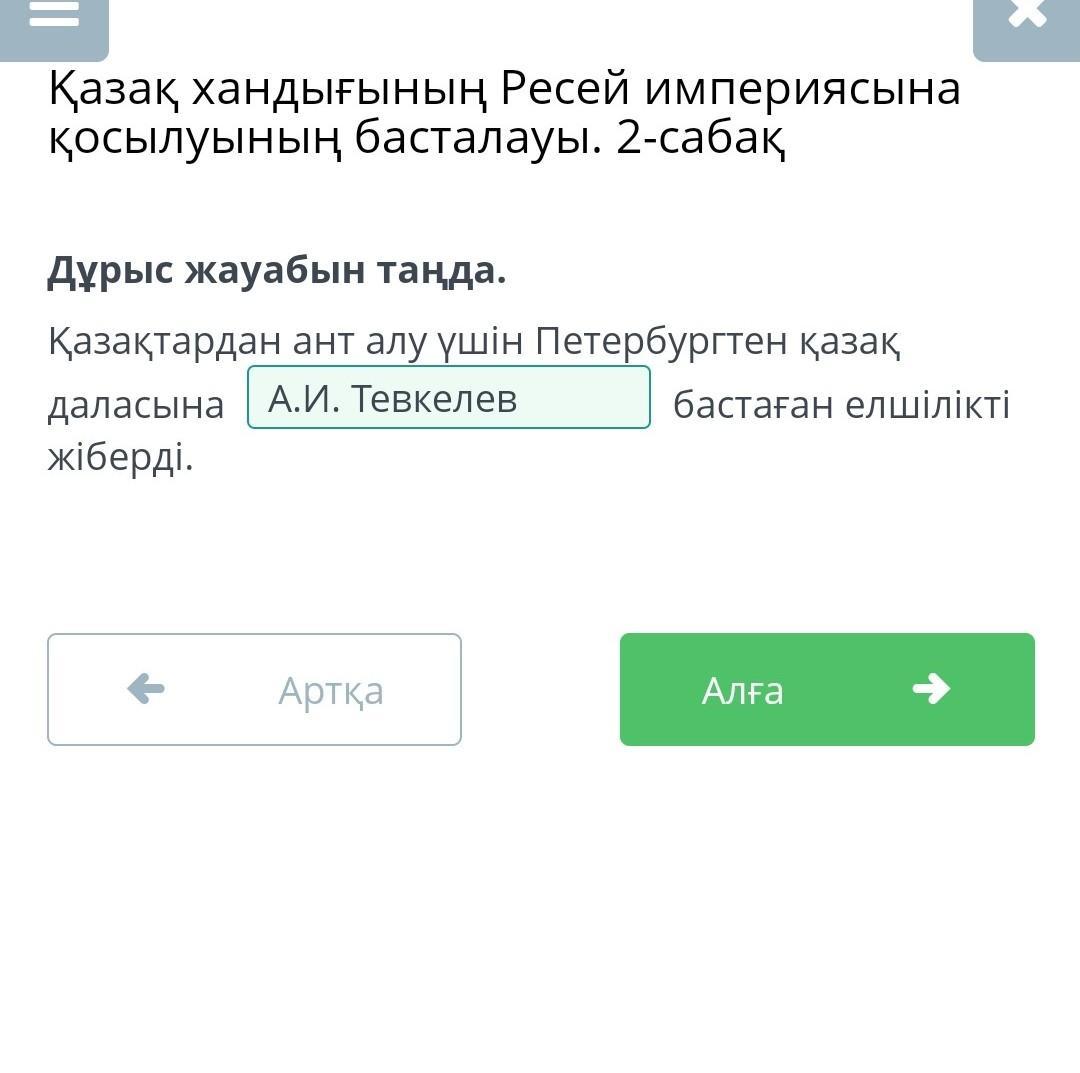This screenshot has height=1073, width=1080.
Task: Open the А.И. Тевкелев answer dropdown
Action: [449, 398]
